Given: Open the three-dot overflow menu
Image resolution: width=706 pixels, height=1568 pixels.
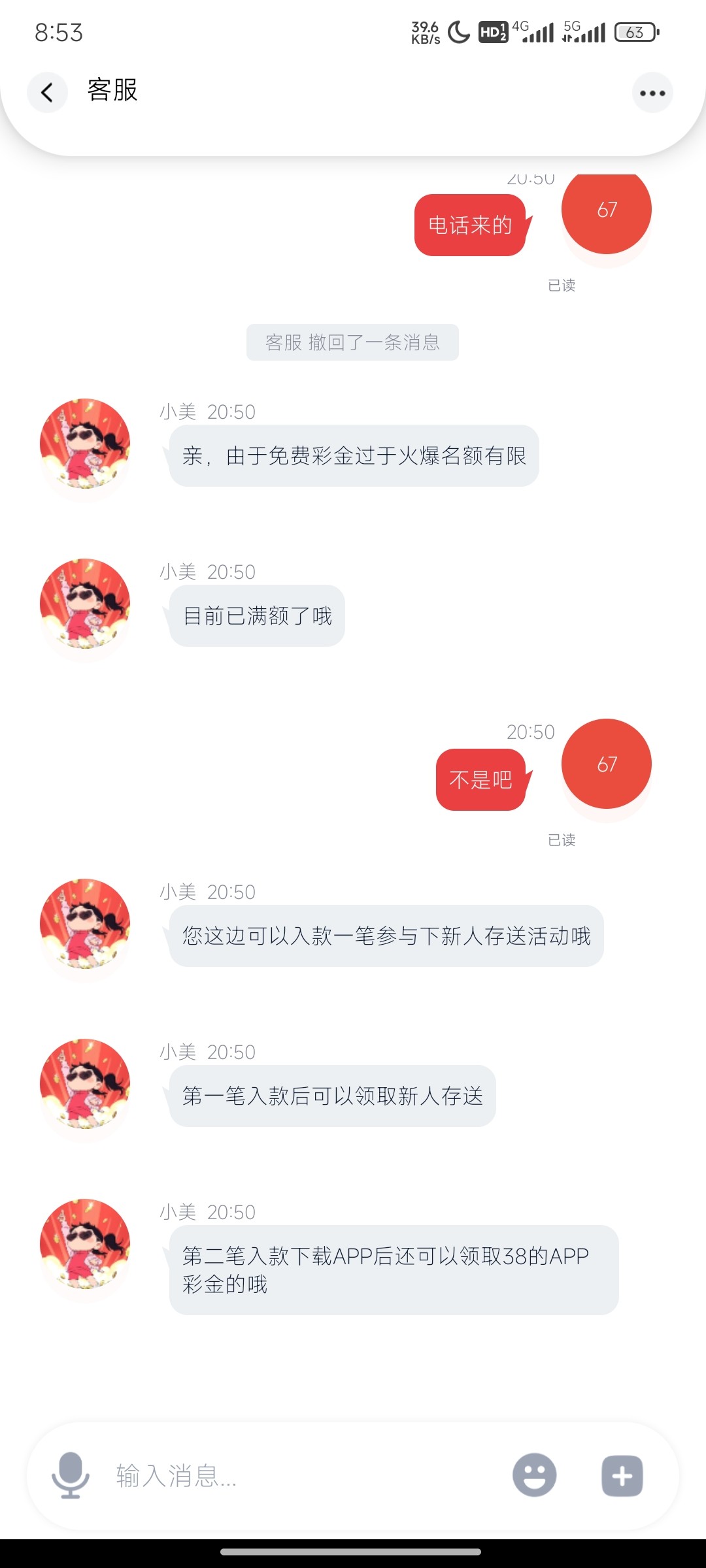Looking at the screenshot, I should pos(652,93).
